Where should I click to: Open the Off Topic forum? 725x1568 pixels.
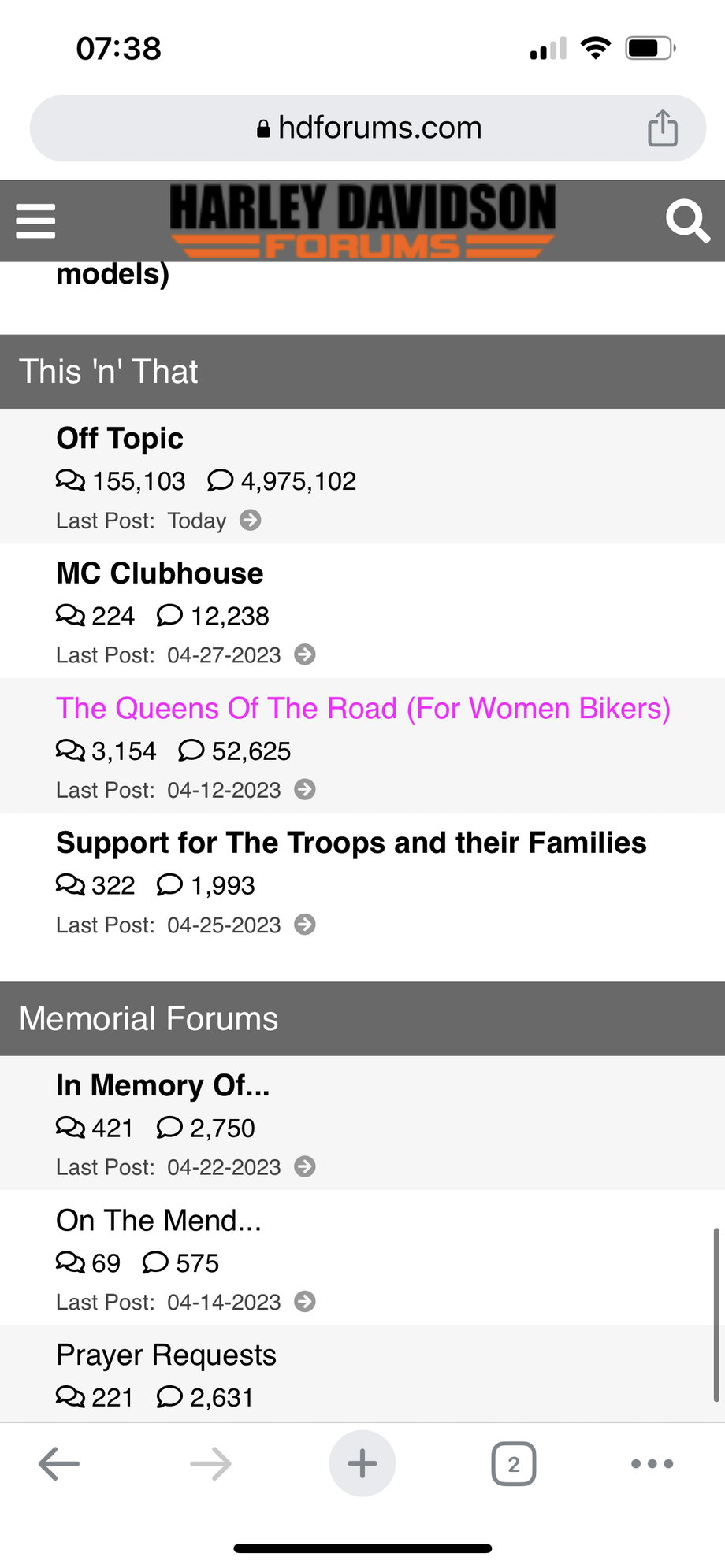click(x=120, y=439)
